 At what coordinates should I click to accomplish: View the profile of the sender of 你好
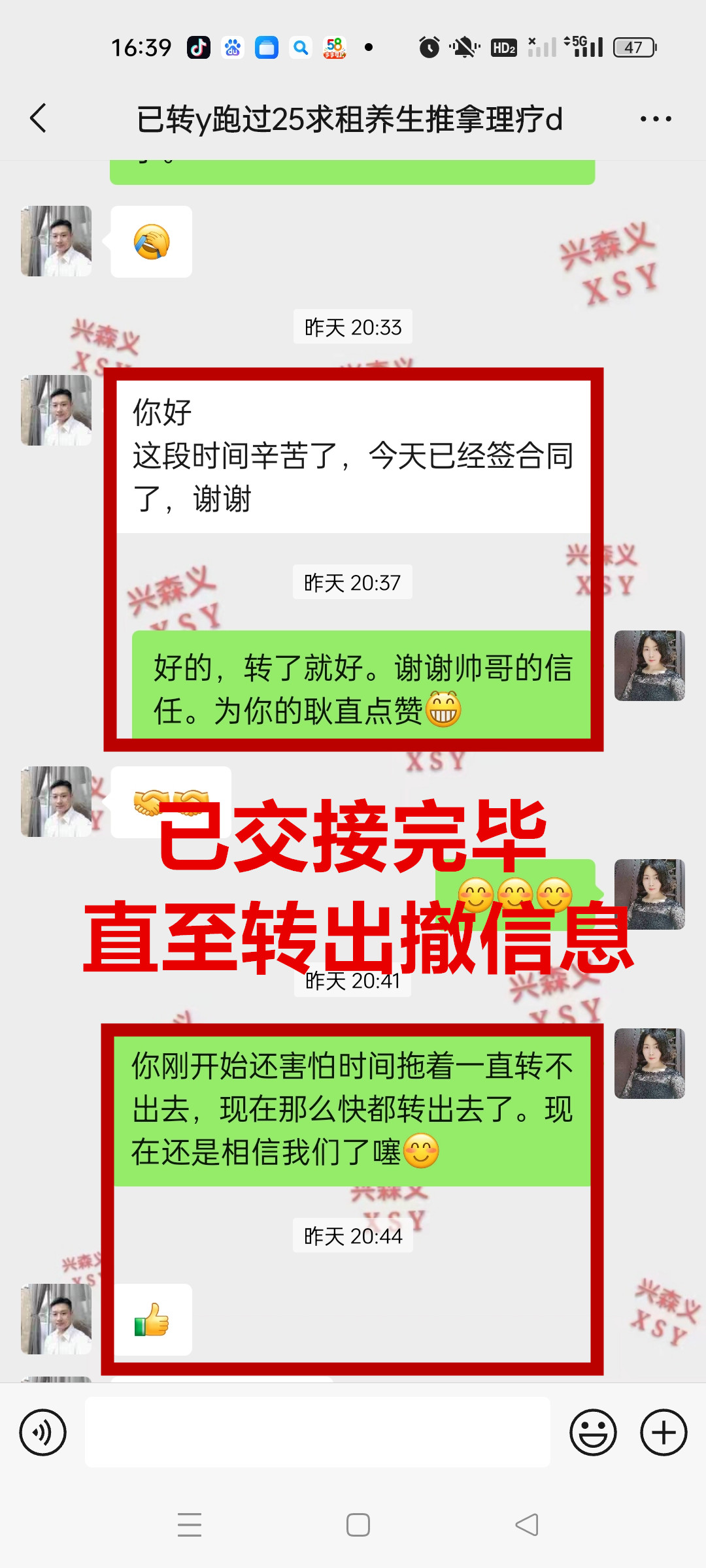pyautogui.click(x=56, y=410)
